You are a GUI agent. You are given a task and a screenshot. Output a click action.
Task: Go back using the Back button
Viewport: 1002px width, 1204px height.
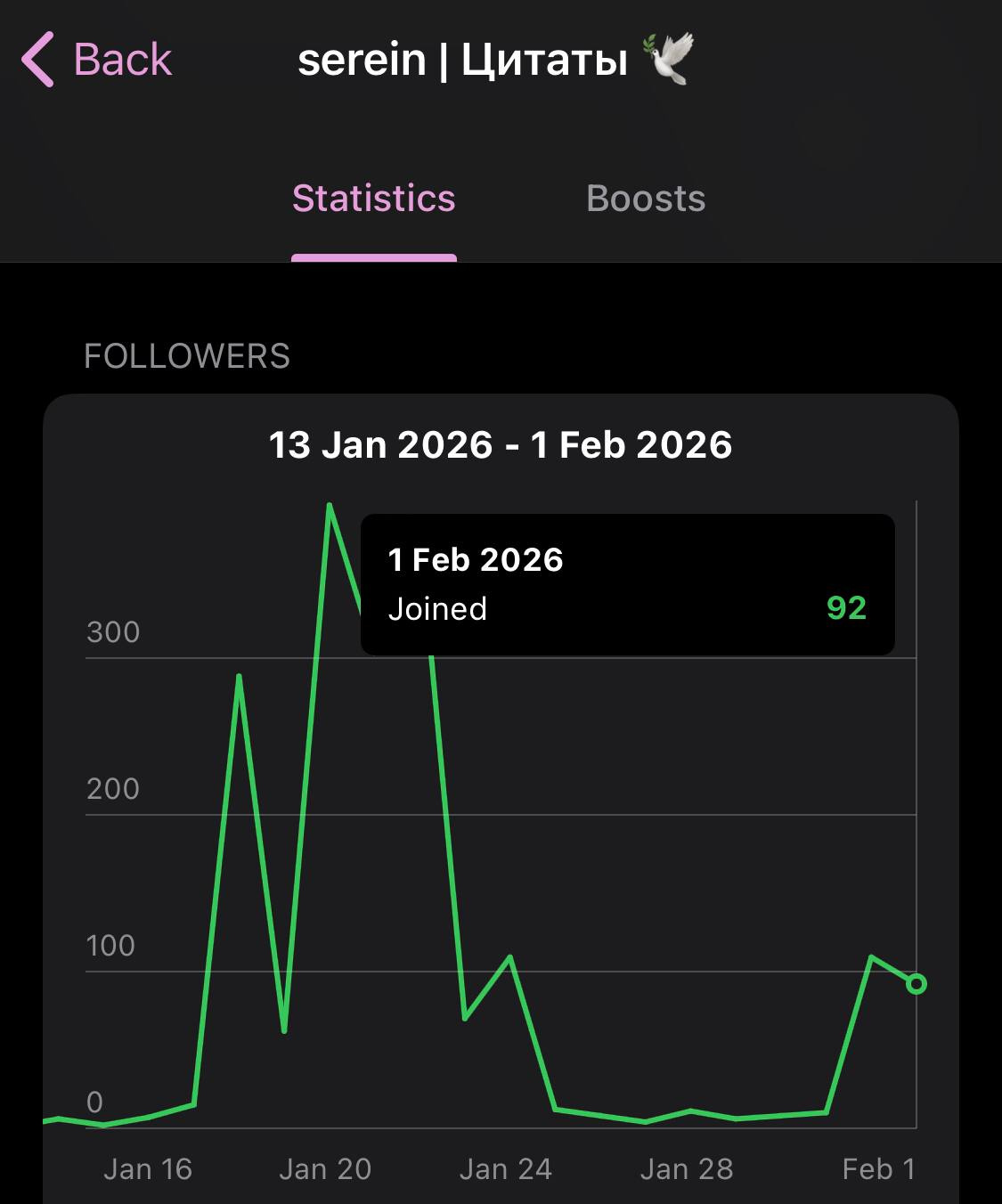[96, 60]
